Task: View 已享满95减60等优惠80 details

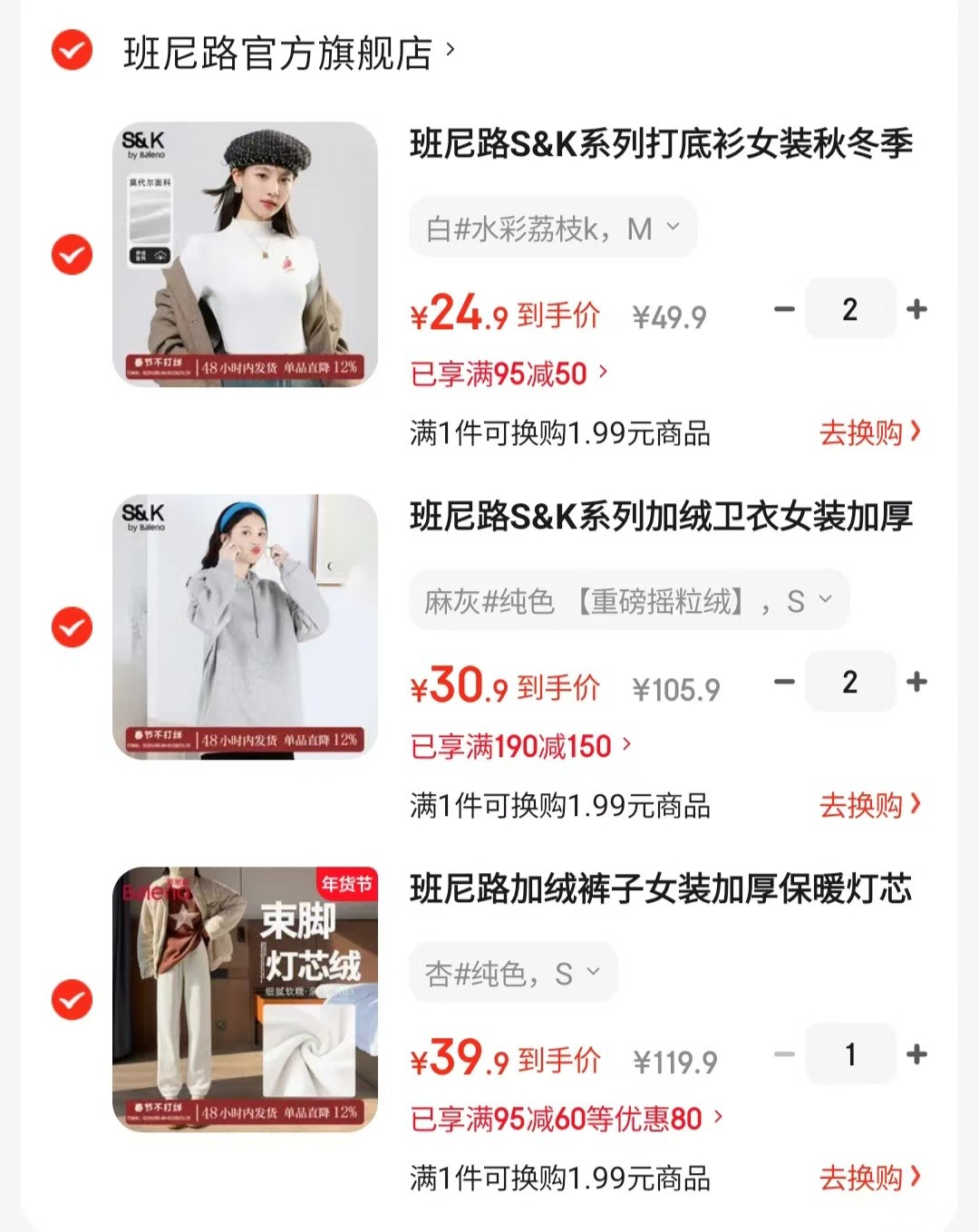Action: tap(567, 1119)
